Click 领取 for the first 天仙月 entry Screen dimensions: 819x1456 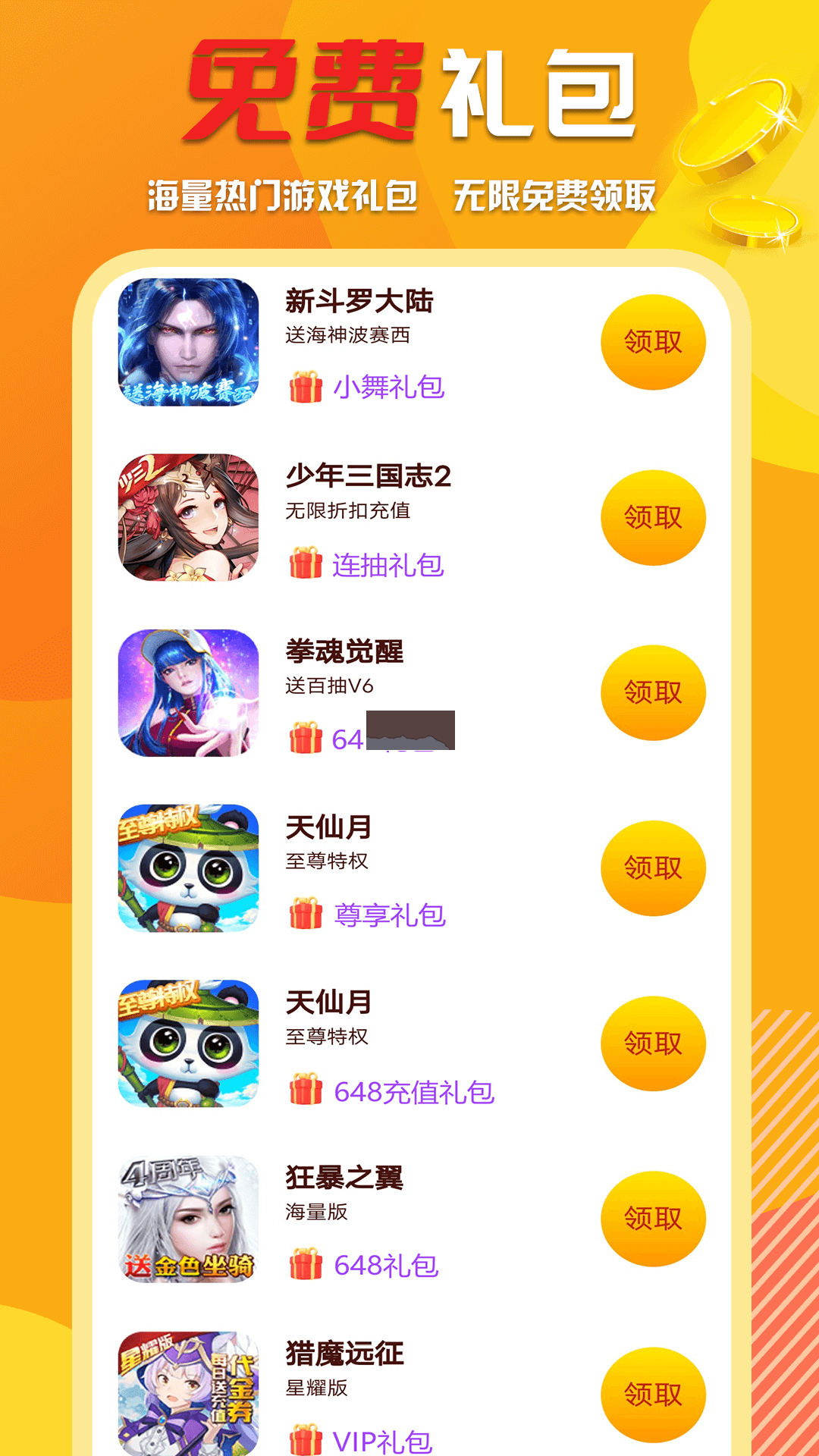[654, 867]
